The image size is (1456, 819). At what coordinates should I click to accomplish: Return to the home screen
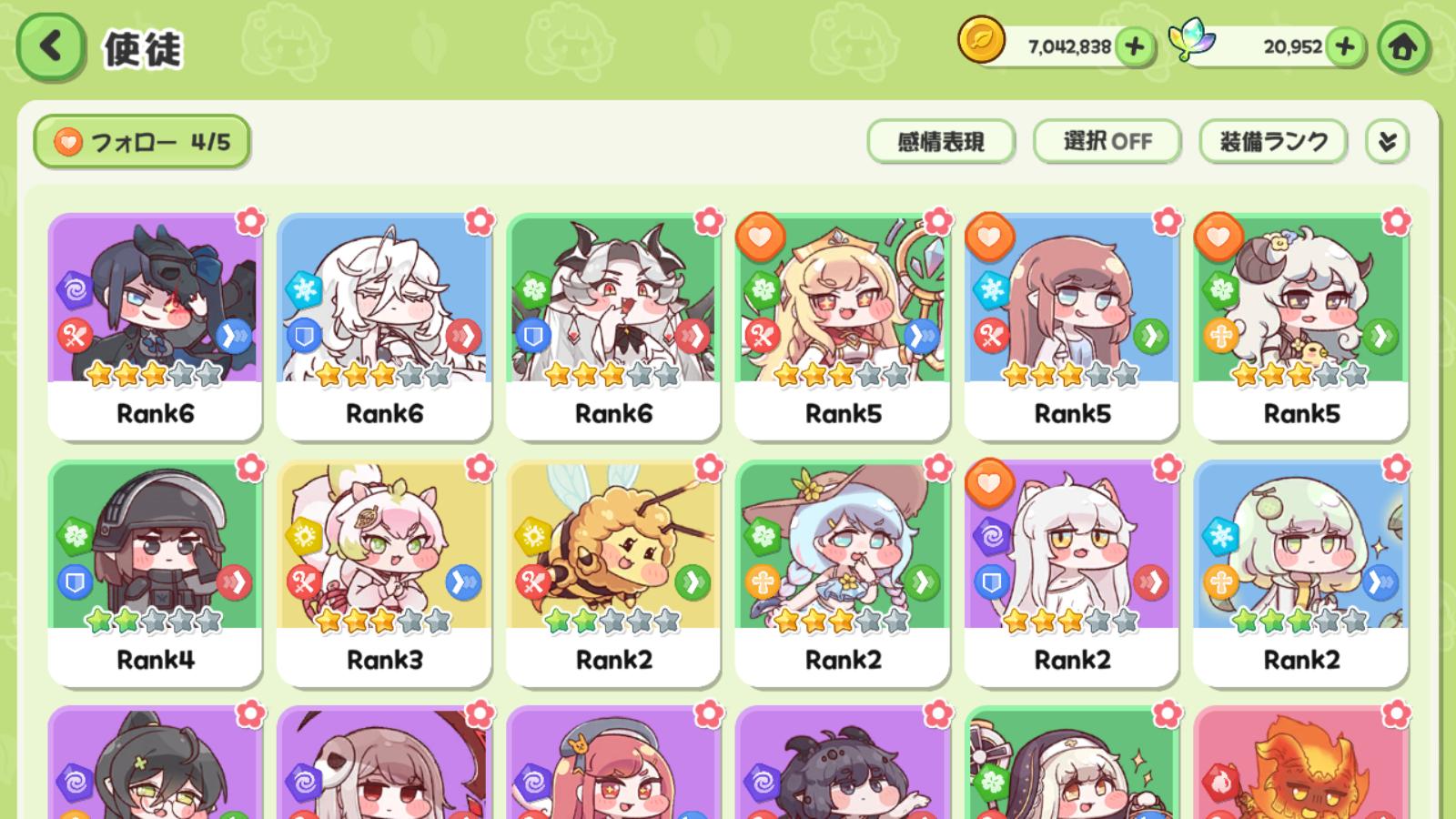point(1402,46)
